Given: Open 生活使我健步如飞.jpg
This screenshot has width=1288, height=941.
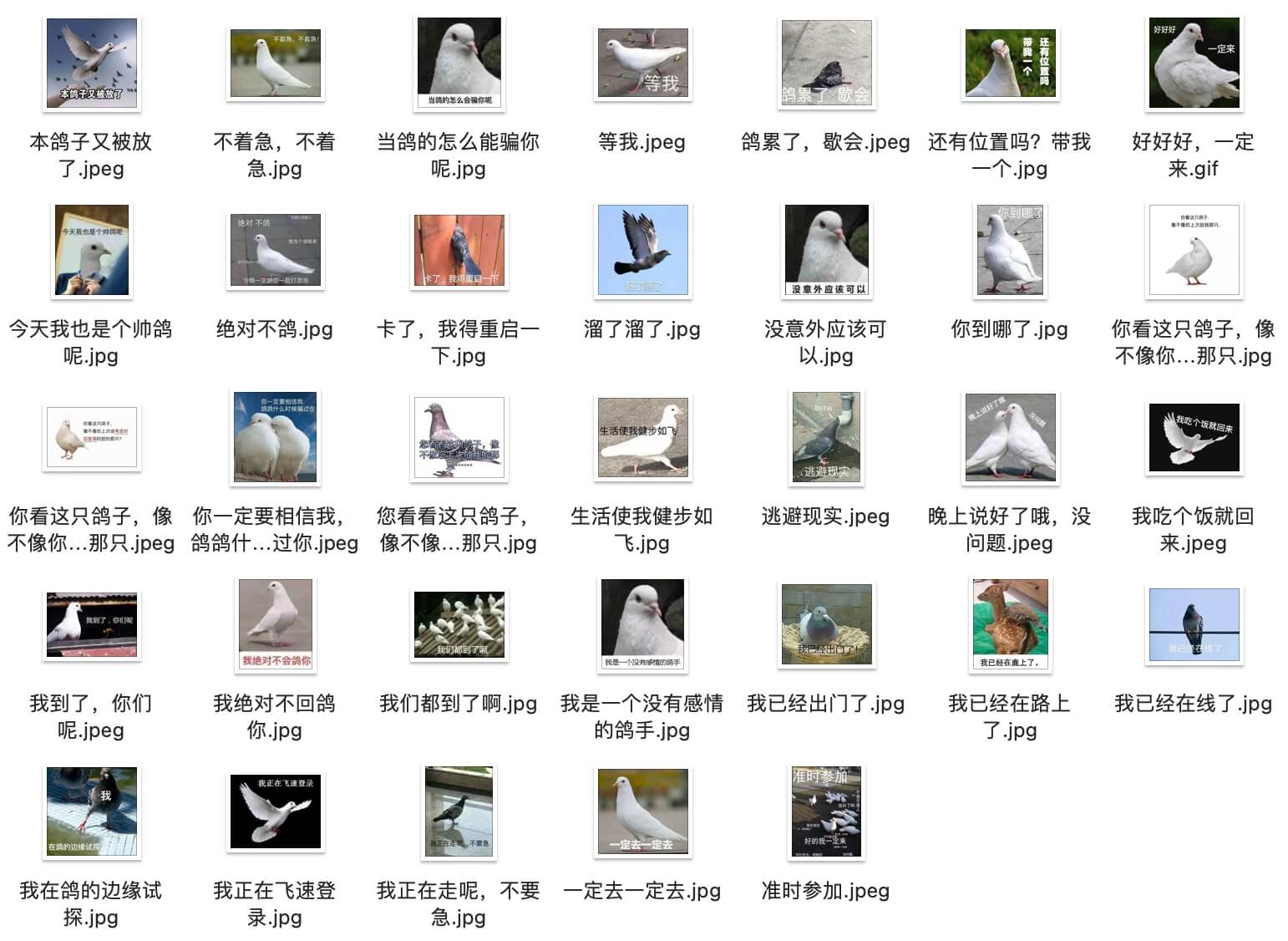Looking at the screenshot, I should 642,438.
